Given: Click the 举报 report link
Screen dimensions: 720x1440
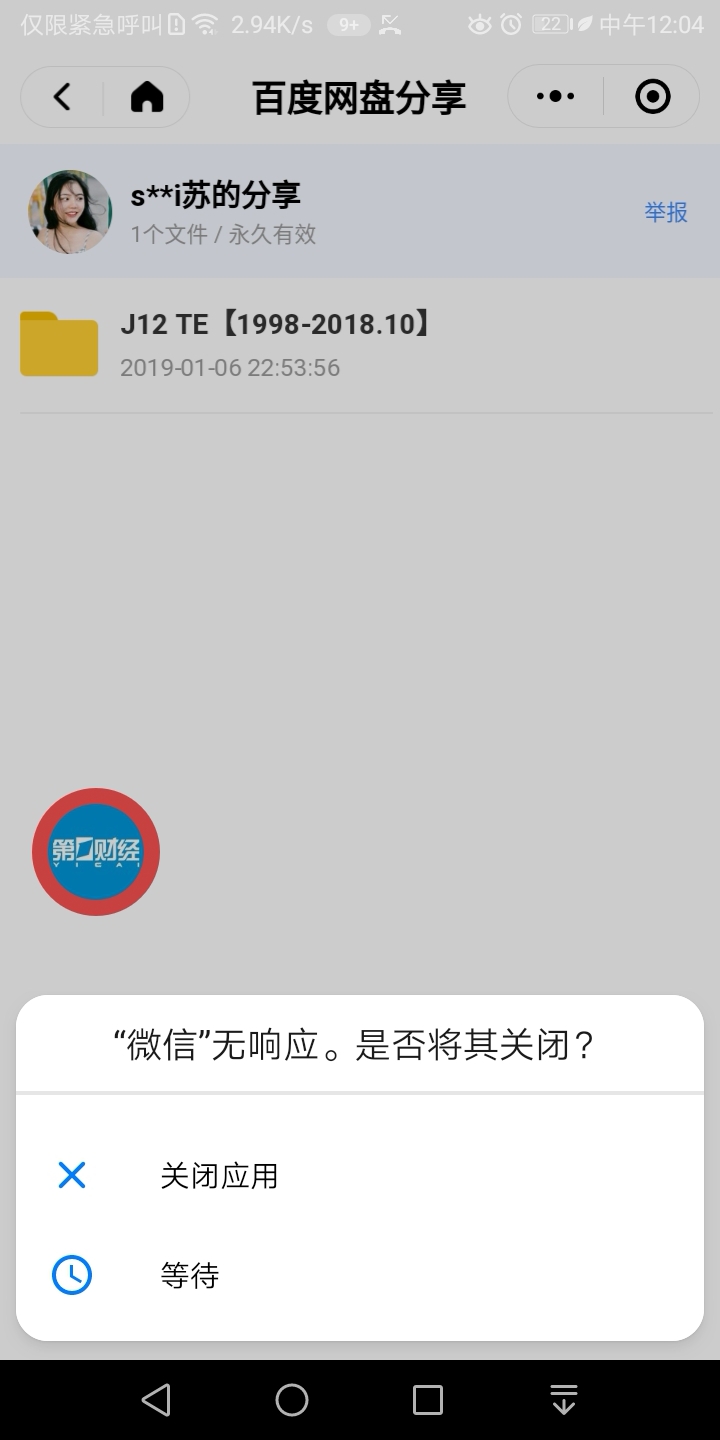Looking at the screenshot, I should point(664,213).
